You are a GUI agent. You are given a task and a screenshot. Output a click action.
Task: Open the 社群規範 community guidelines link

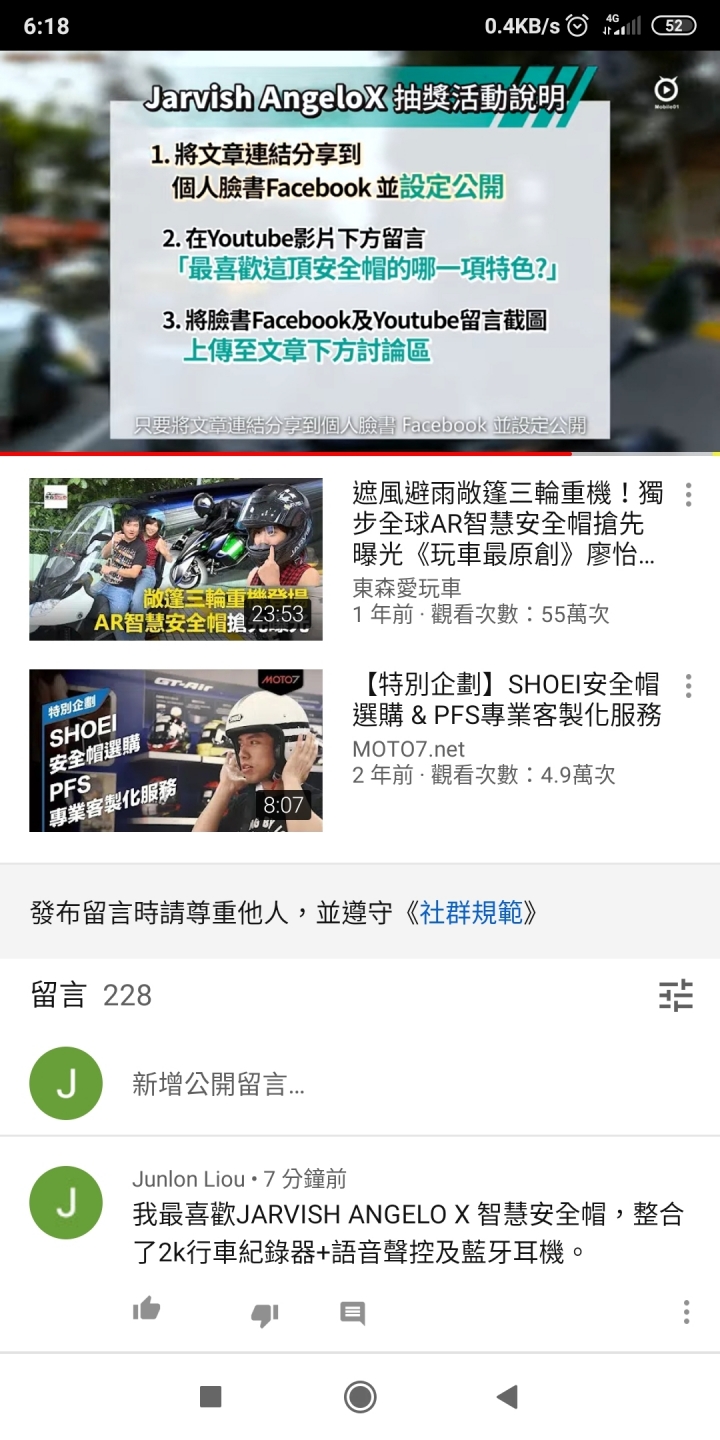(471, 913)
